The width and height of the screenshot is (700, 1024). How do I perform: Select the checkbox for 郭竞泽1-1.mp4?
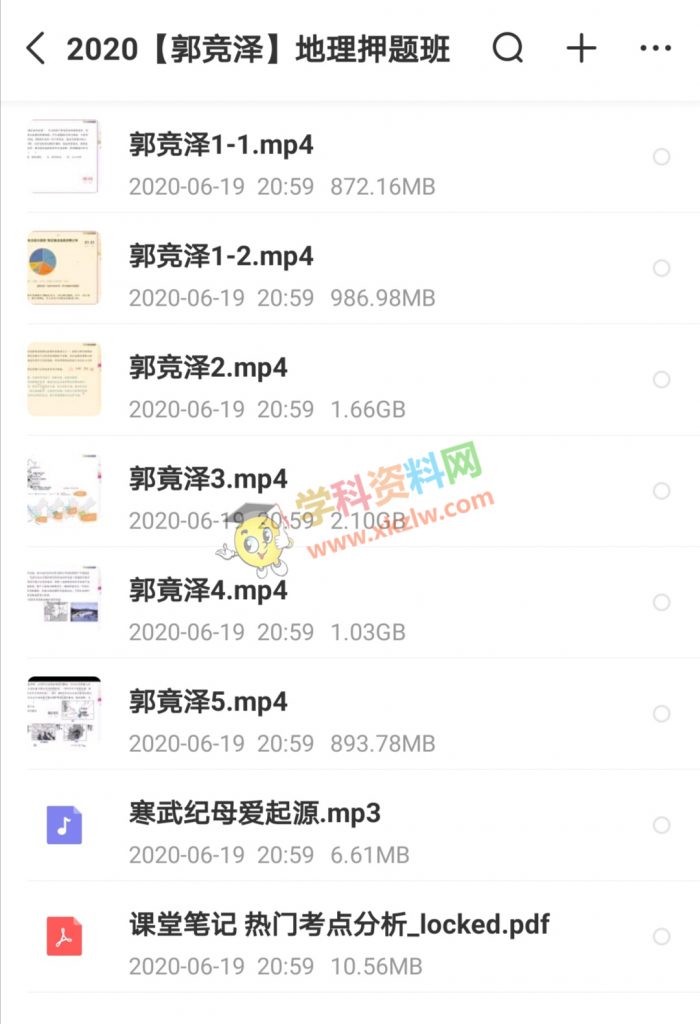point(661,157)
